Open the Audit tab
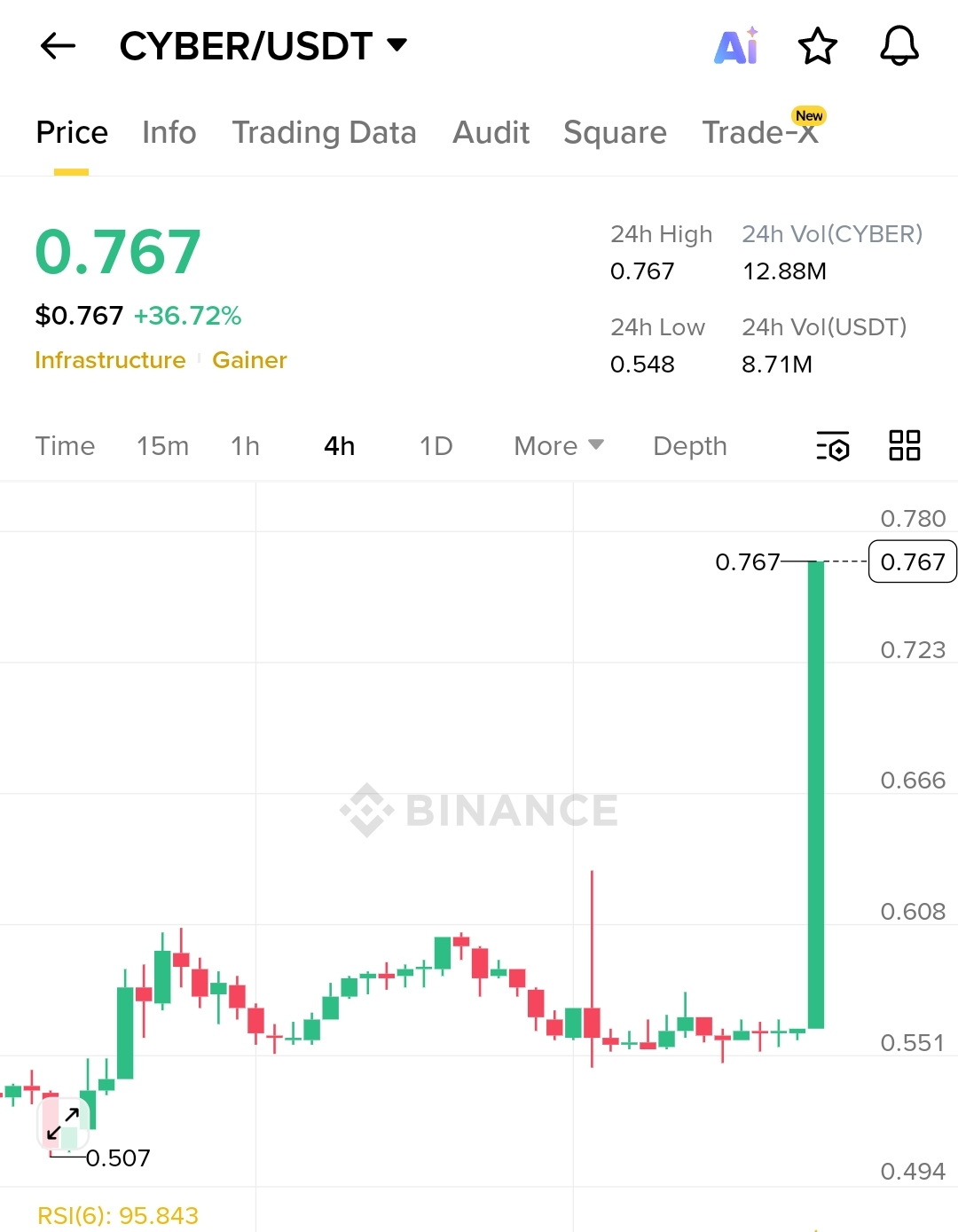Image resolution: width=958 pixels, height=1232 pixels. coord(491,133)
